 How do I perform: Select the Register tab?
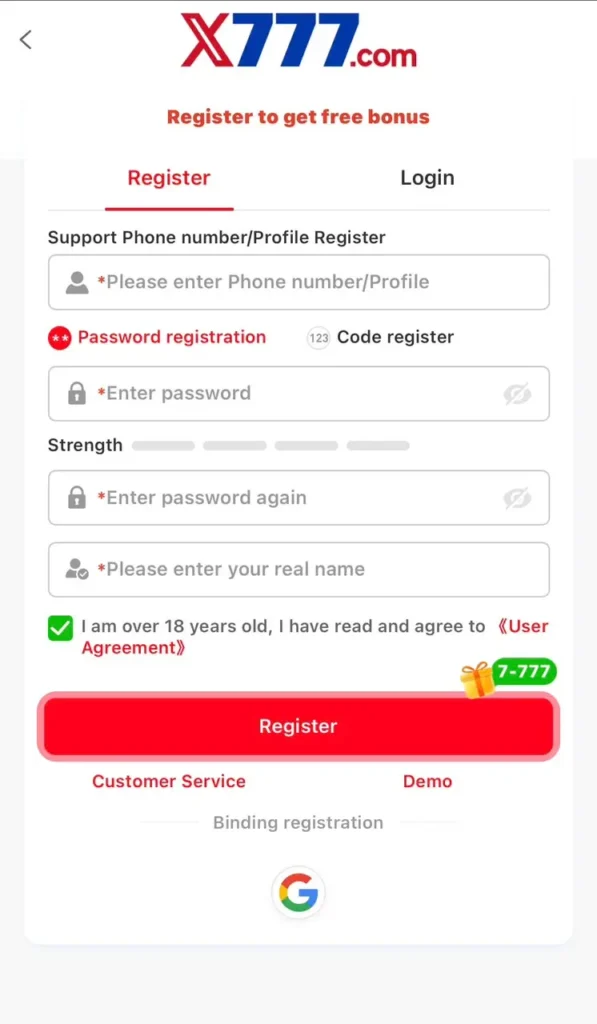coord(169,178)
